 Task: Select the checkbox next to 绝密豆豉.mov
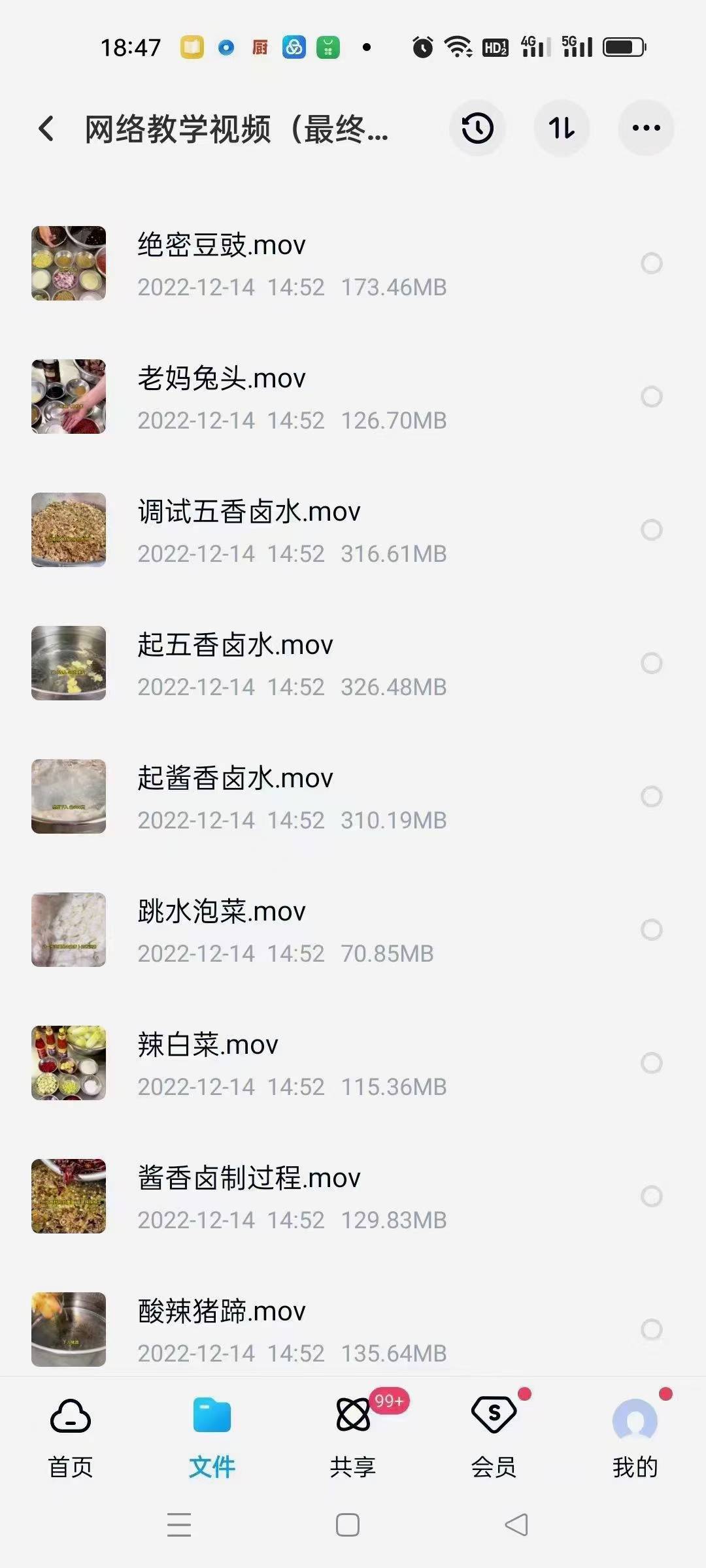[651, 264]
